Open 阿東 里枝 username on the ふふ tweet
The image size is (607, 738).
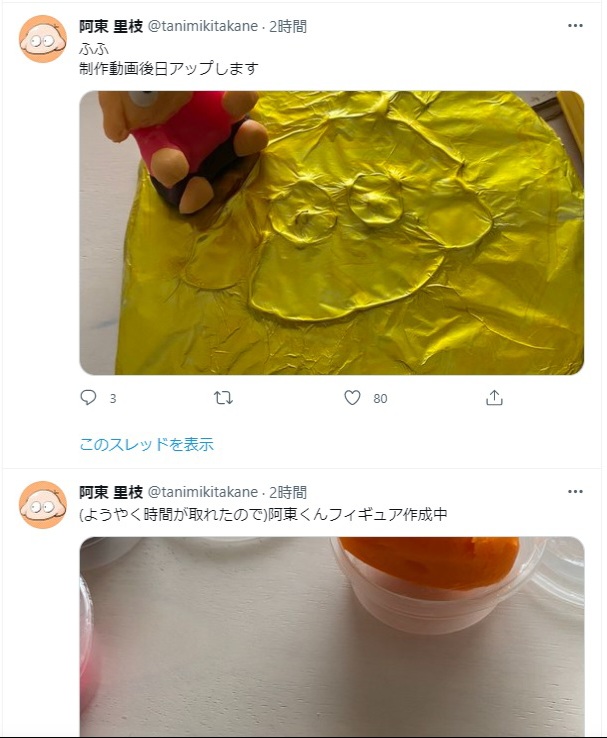(x=111, y=25)
